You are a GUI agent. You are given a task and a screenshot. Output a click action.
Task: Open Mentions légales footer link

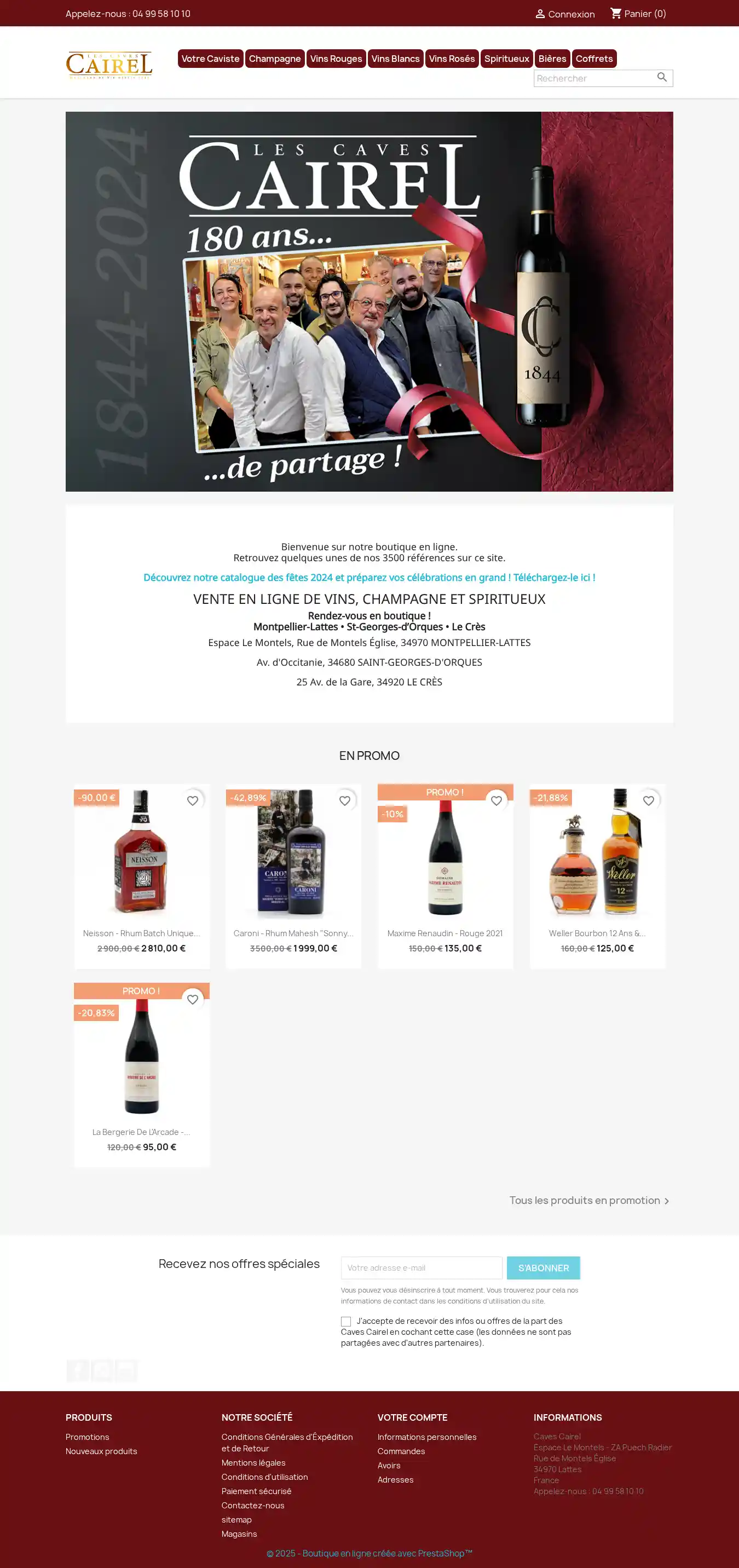point(253,1463)
